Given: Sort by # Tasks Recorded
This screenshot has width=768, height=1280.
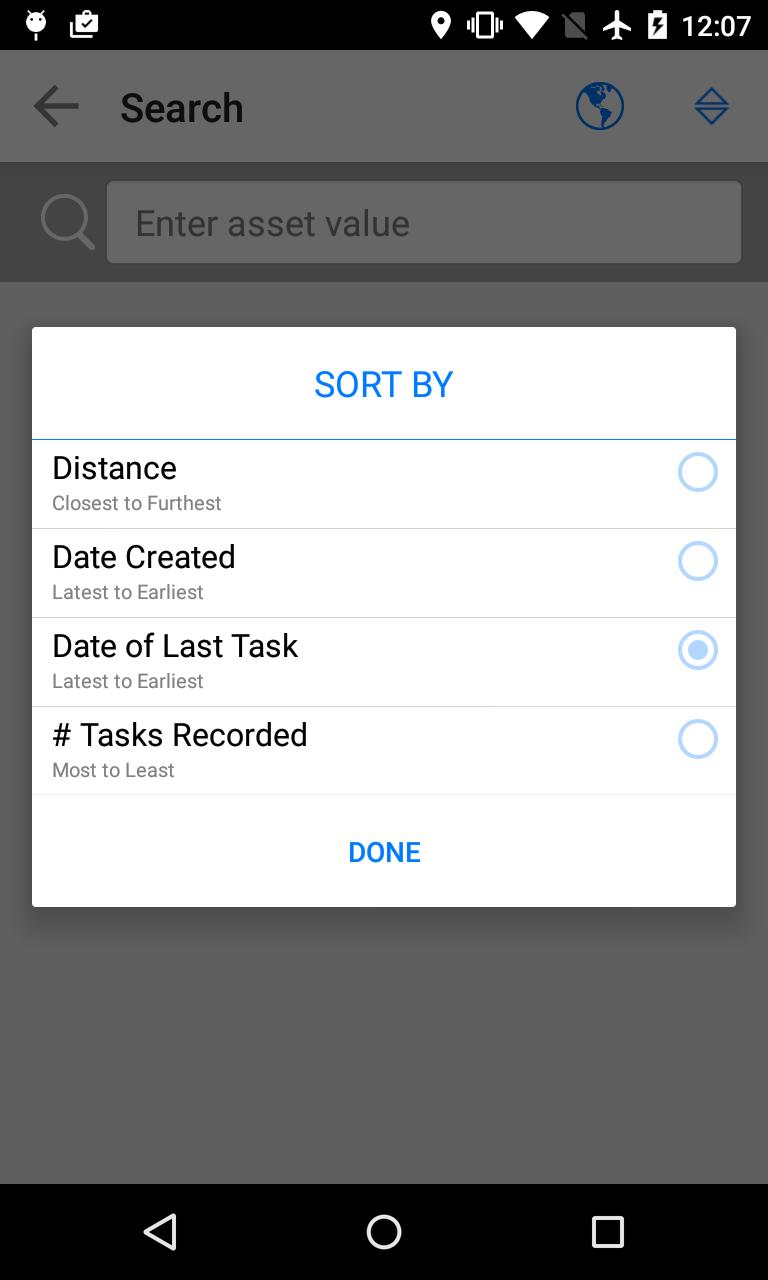Looking at the screenshot, I should [697, 739].
